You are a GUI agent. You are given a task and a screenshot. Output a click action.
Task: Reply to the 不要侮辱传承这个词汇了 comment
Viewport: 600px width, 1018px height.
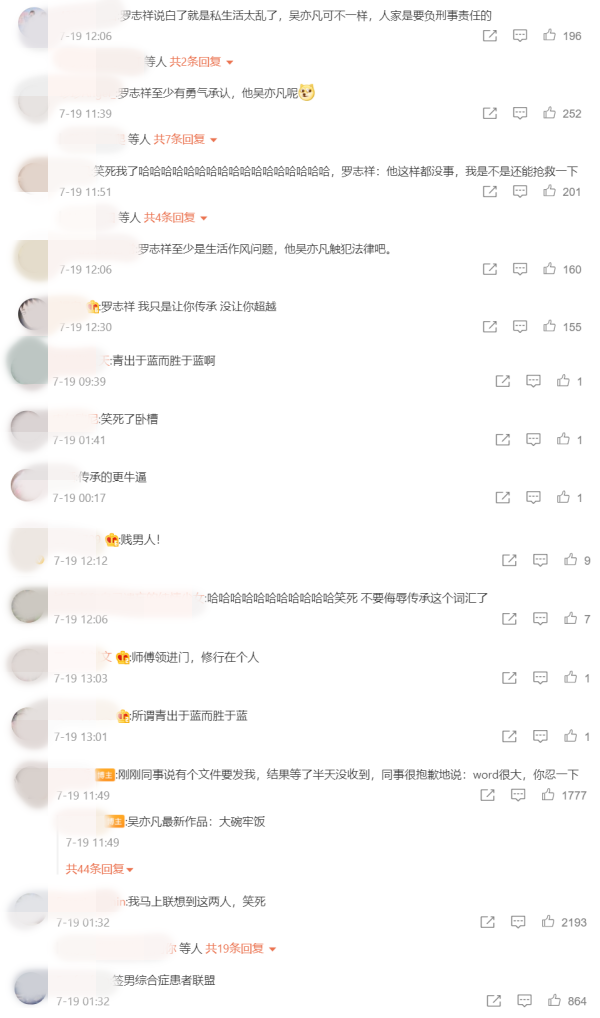tap(540, 619)
